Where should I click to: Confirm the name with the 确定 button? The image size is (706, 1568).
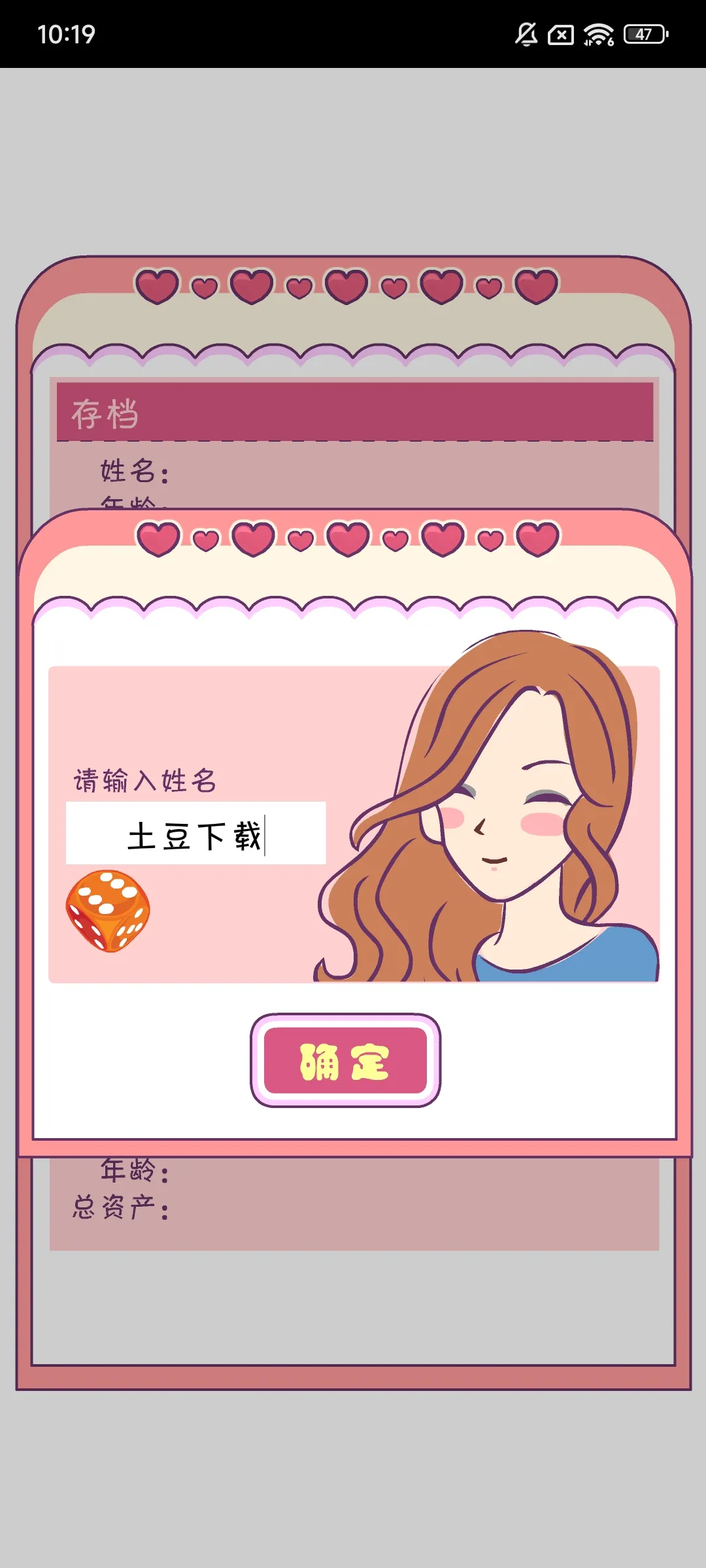click(345, 1060)
